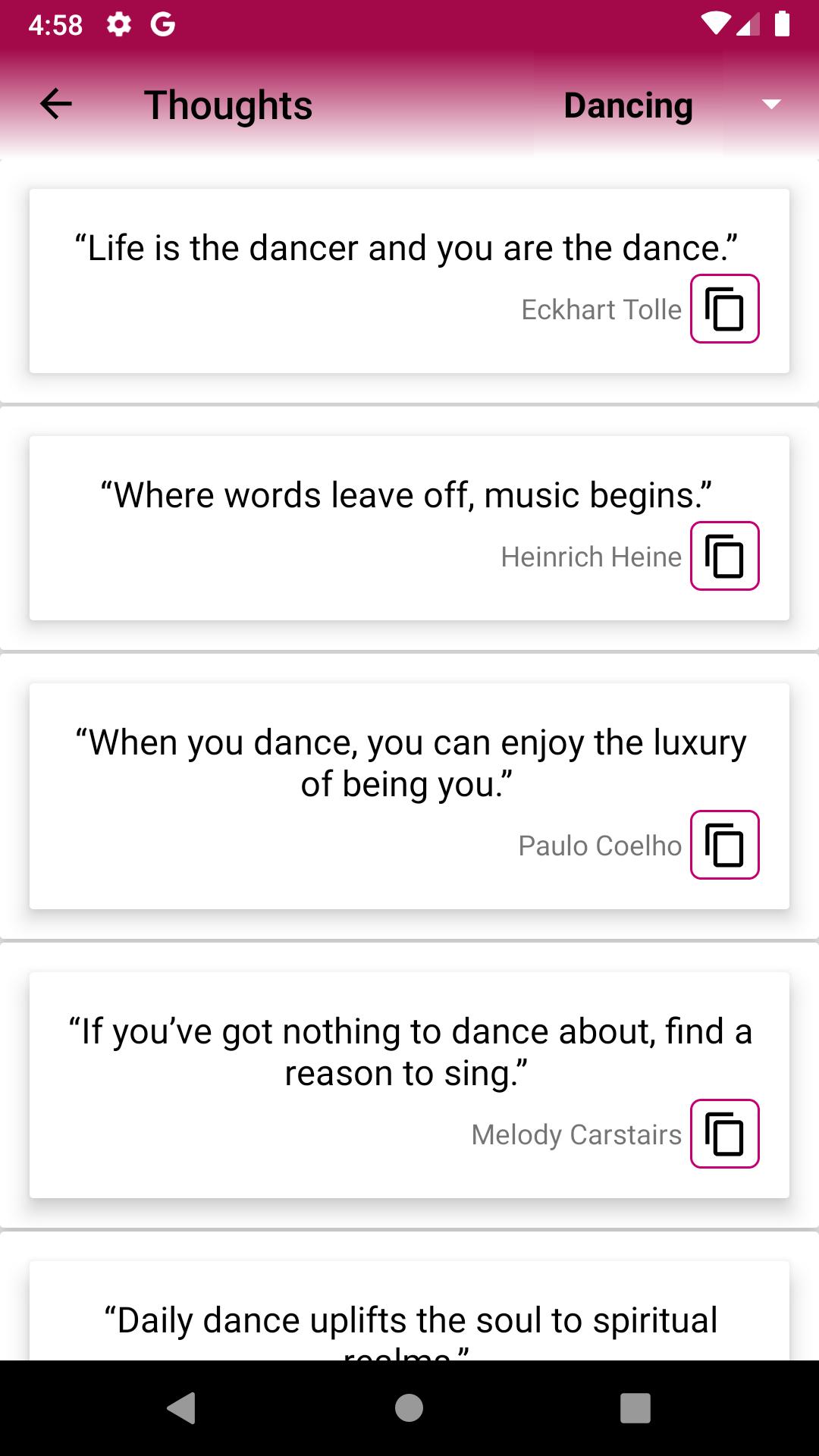Go back using the arrow icon

56,104
